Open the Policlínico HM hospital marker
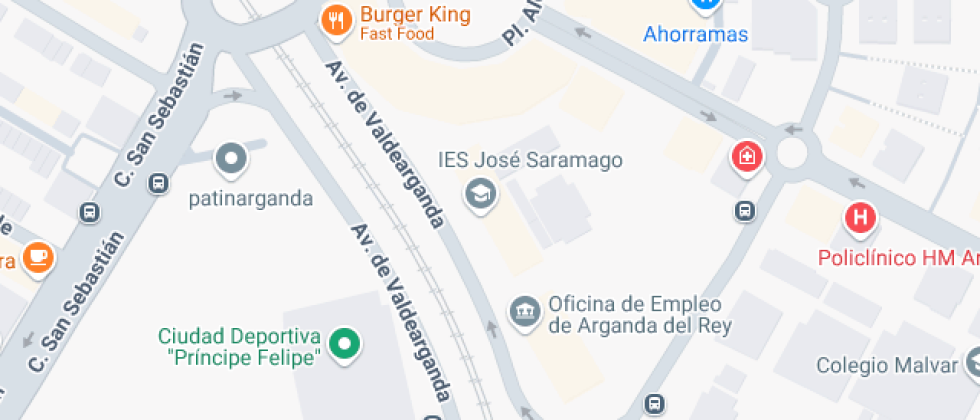Image resolution: width=980 pixels, height=420 pixels. pos(860,218)
